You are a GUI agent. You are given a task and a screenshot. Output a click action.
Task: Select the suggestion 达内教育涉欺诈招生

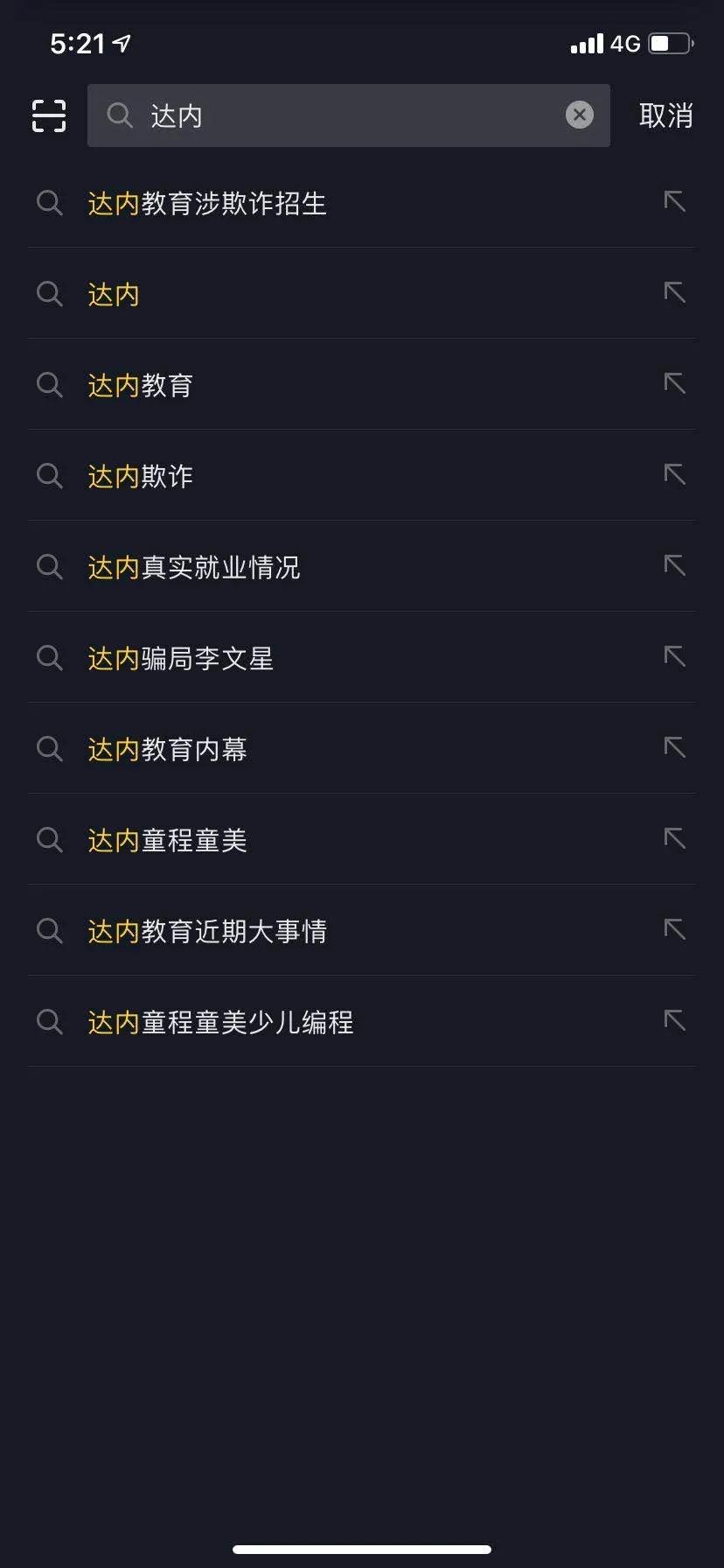207,203
